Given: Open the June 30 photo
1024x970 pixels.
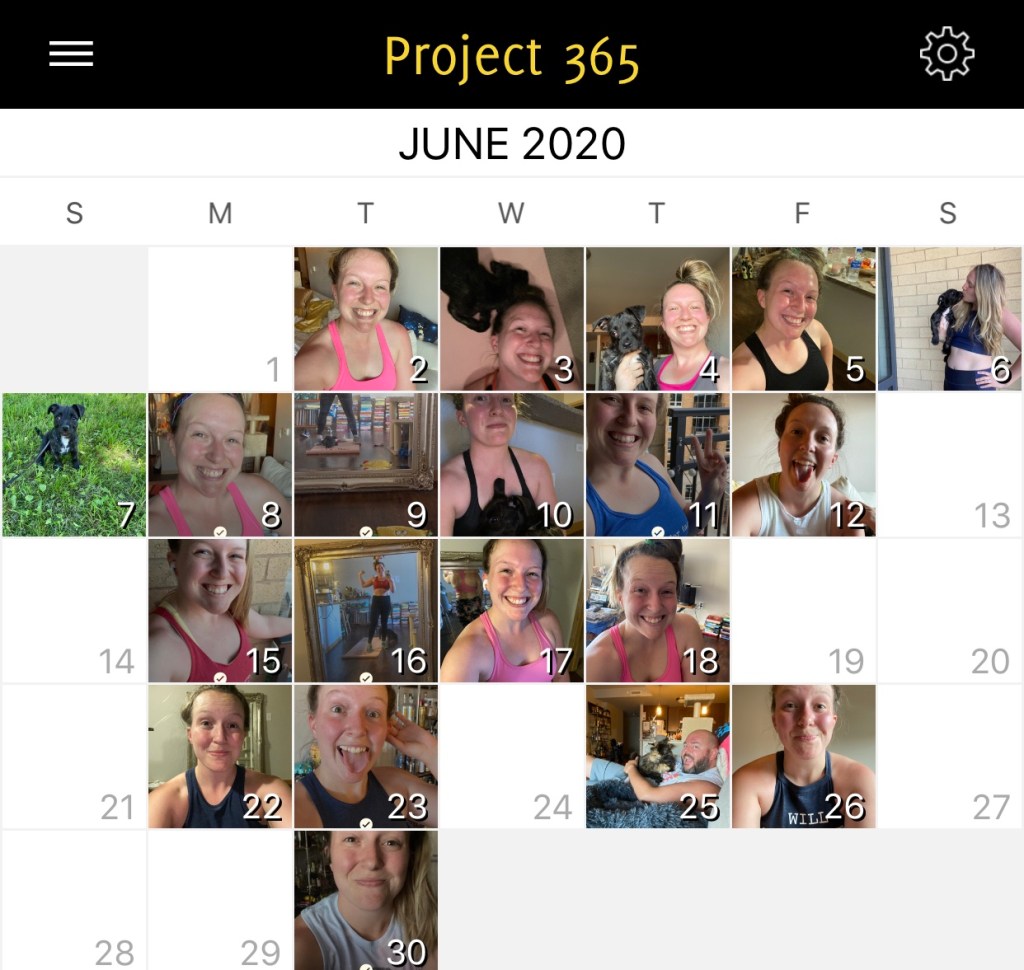Looking at the screenshot, I should 366,900.
